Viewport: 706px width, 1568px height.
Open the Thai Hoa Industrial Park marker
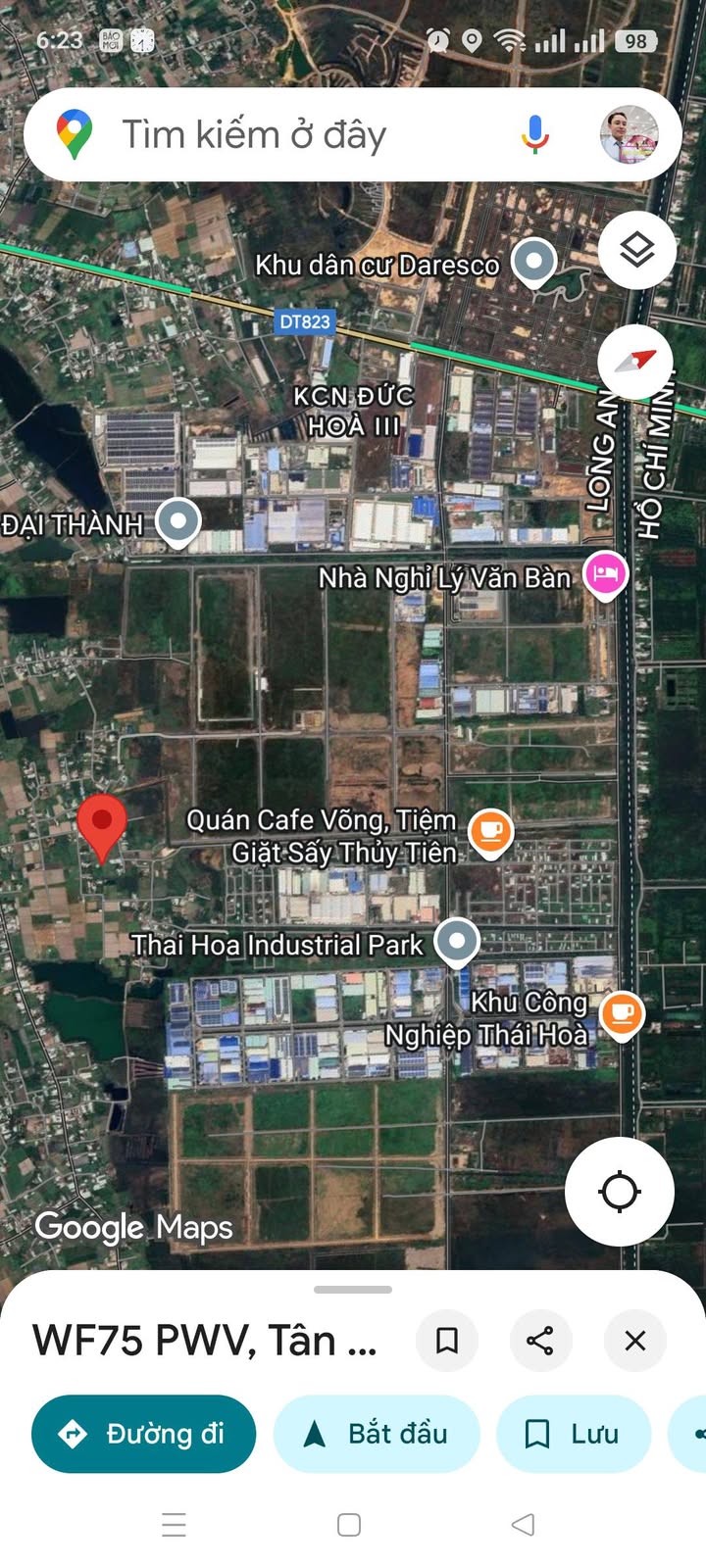(456, 941)
